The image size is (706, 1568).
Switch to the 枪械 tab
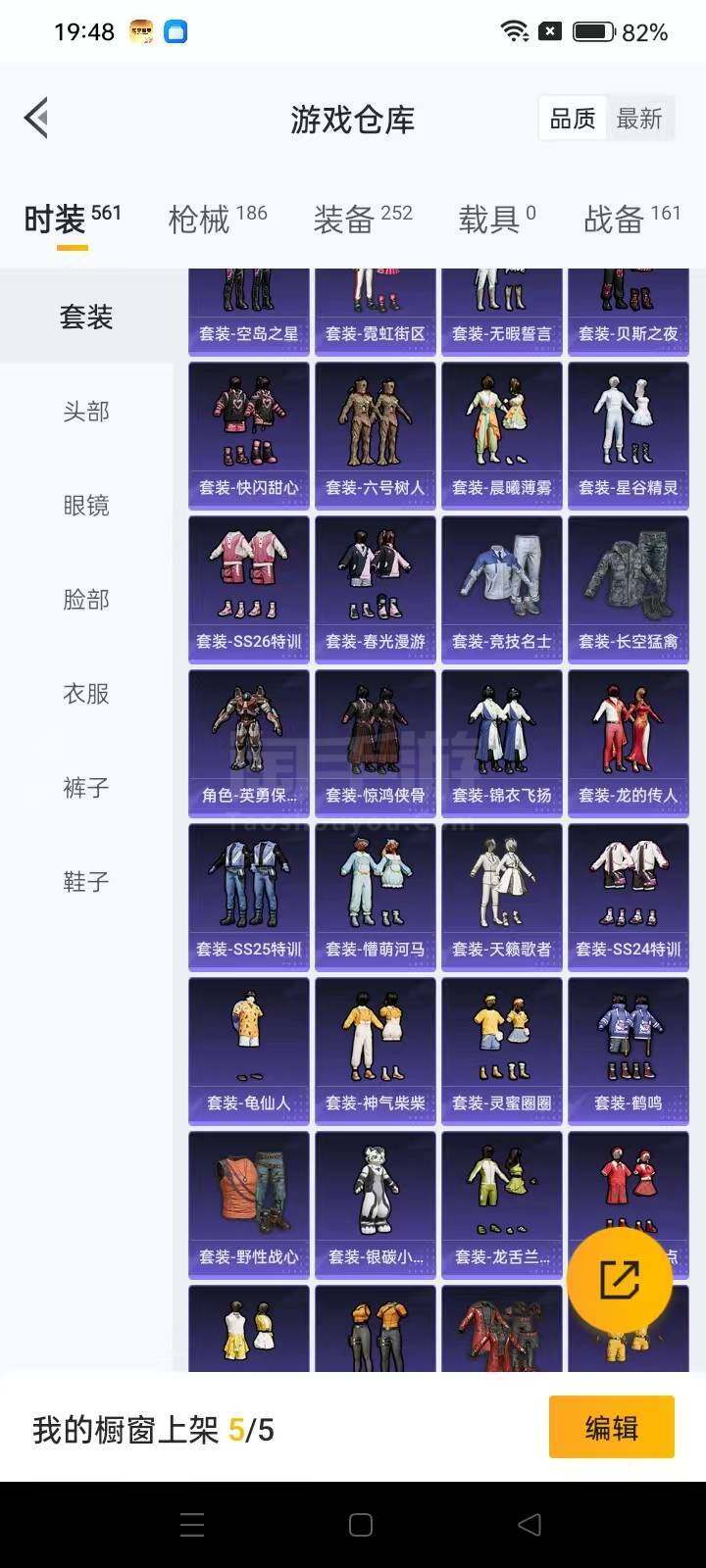218,219
